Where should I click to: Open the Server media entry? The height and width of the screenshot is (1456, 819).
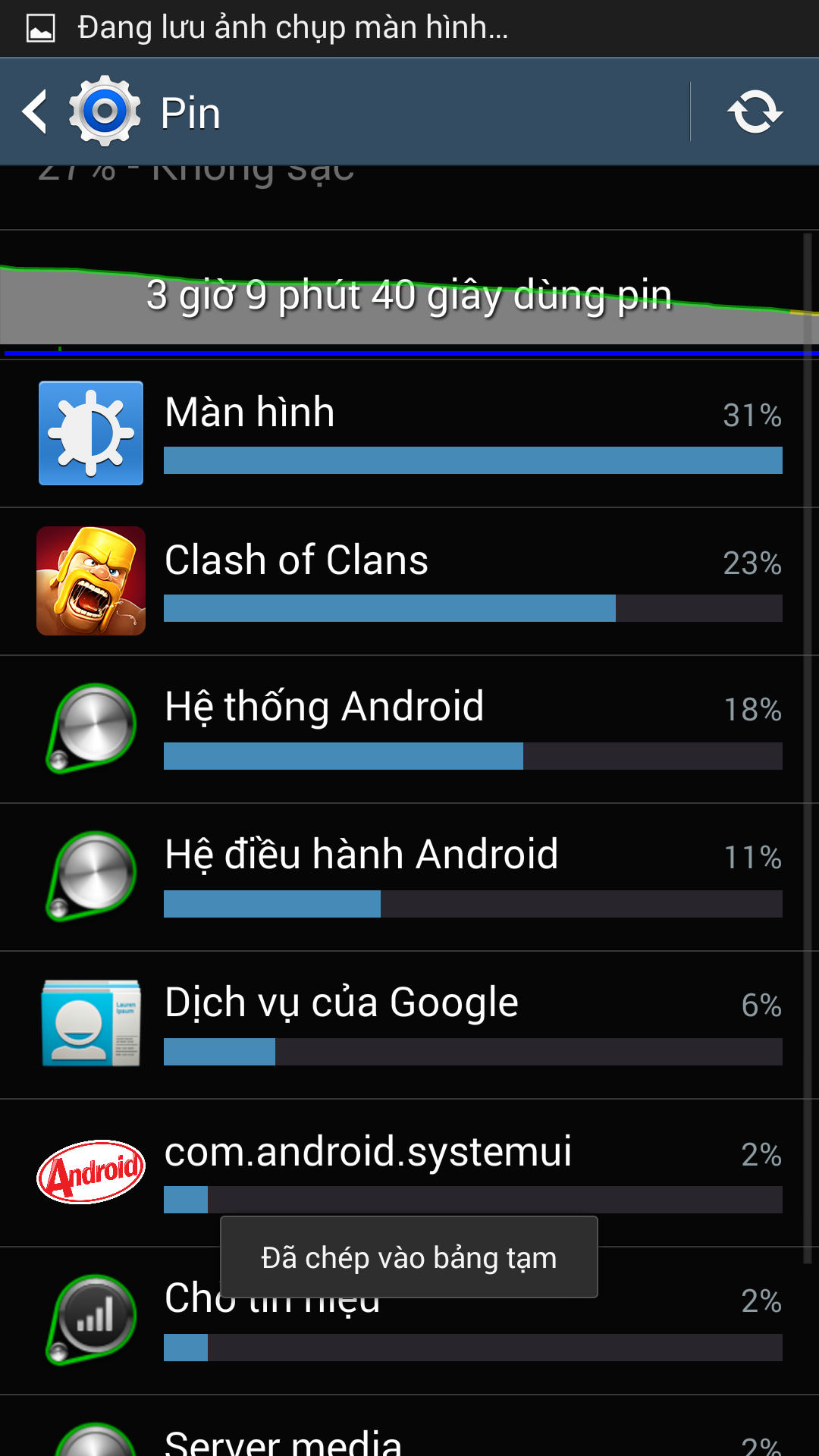pyautogui.click(x=409, y=1426)
